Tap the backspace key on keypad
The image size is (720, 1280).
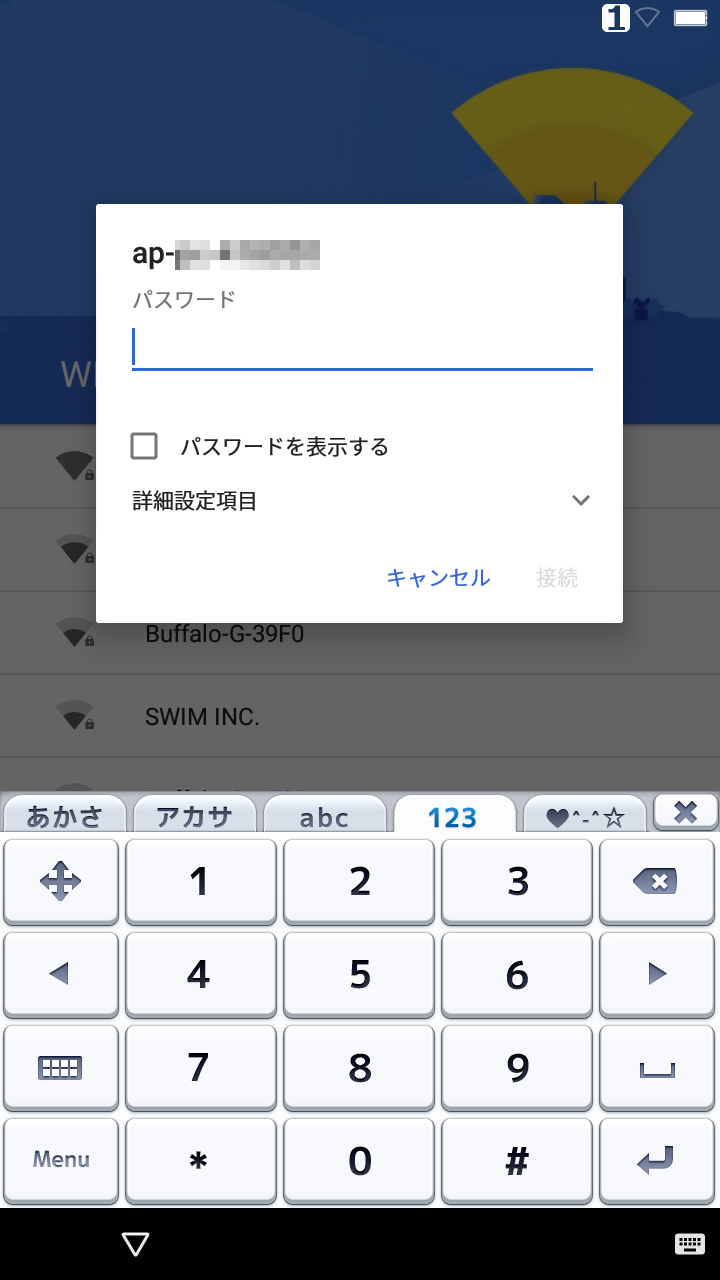pos(657,880)
